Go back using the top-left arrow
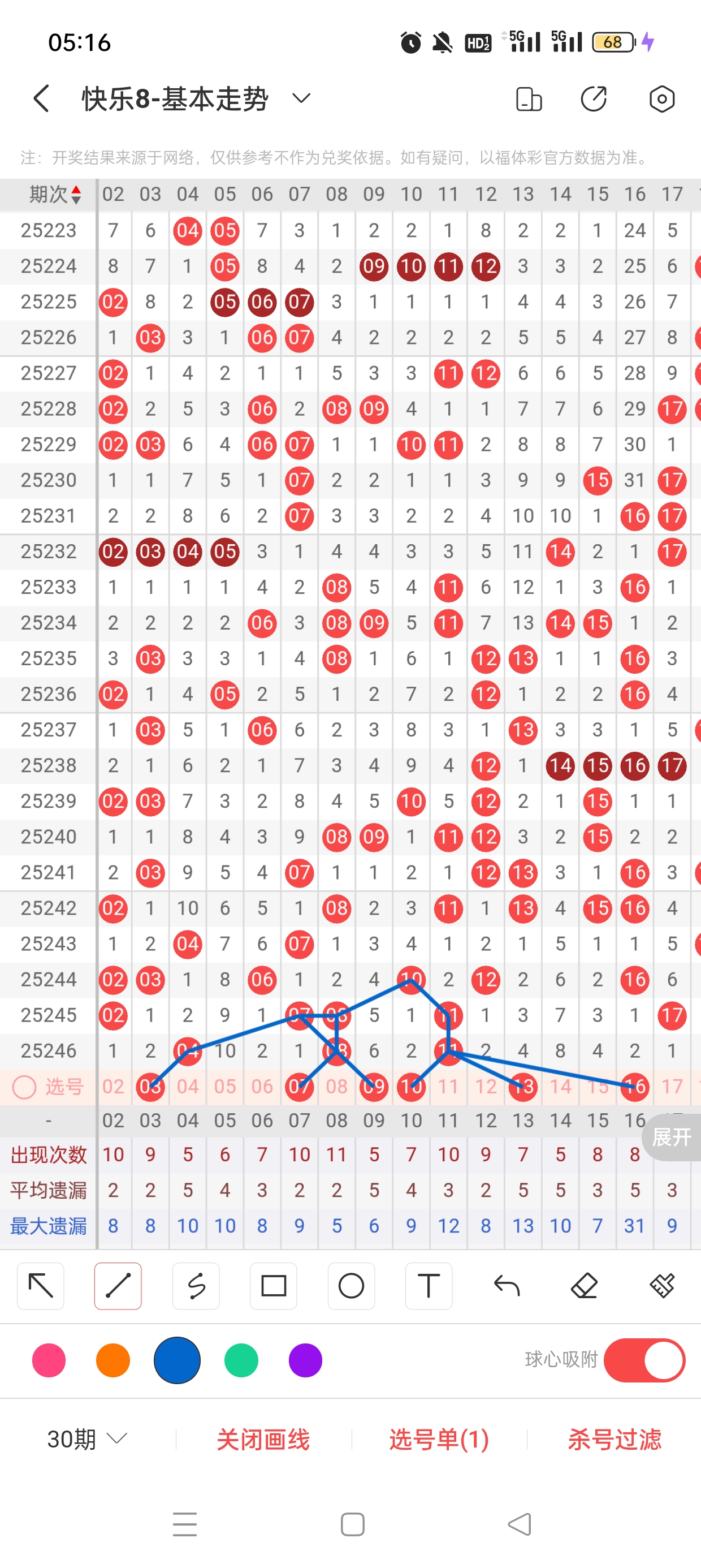Viewport: 701px width, 1568px height. tap(41, 98)
